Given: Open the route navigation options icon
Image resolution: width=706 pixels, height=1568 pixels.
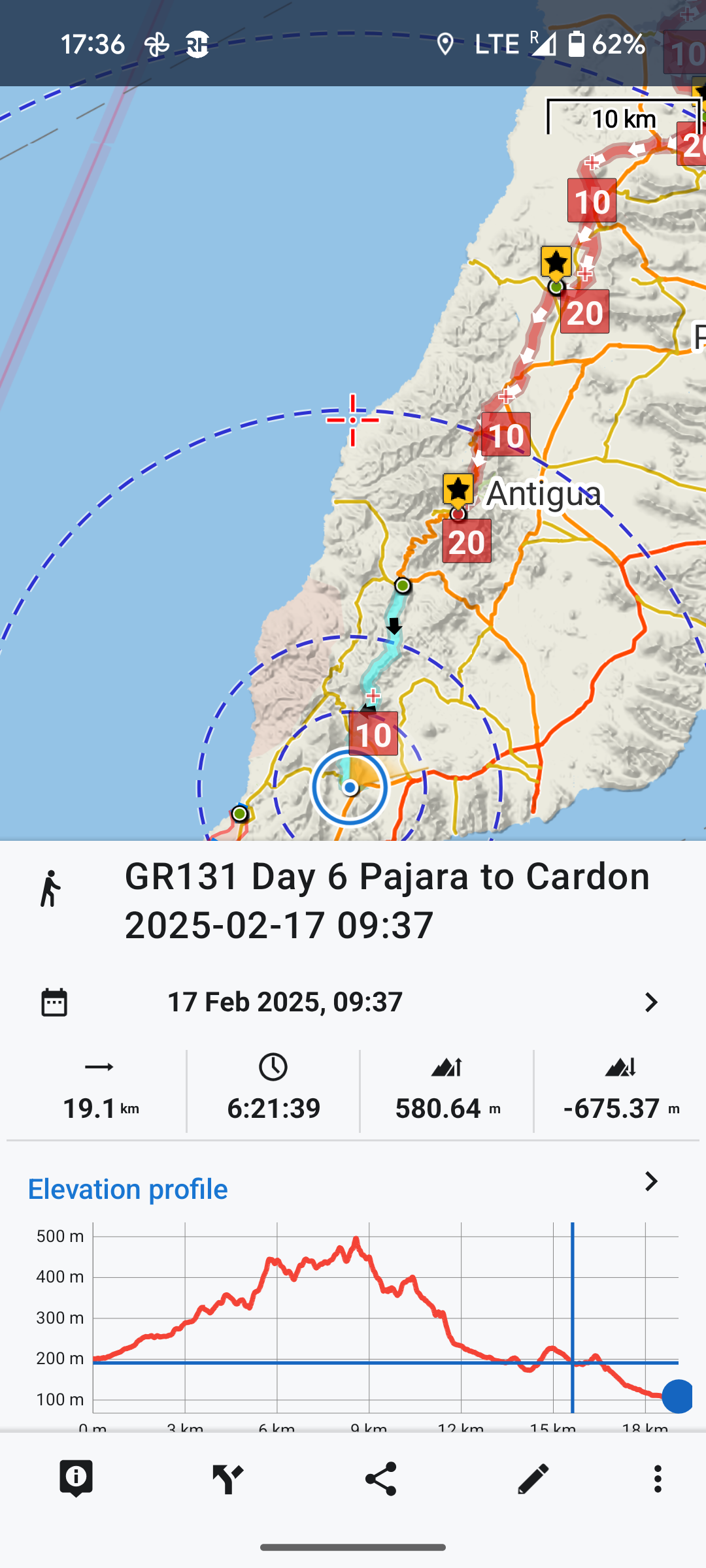Looking at the screenshot, I should (x=228, y=1478).
